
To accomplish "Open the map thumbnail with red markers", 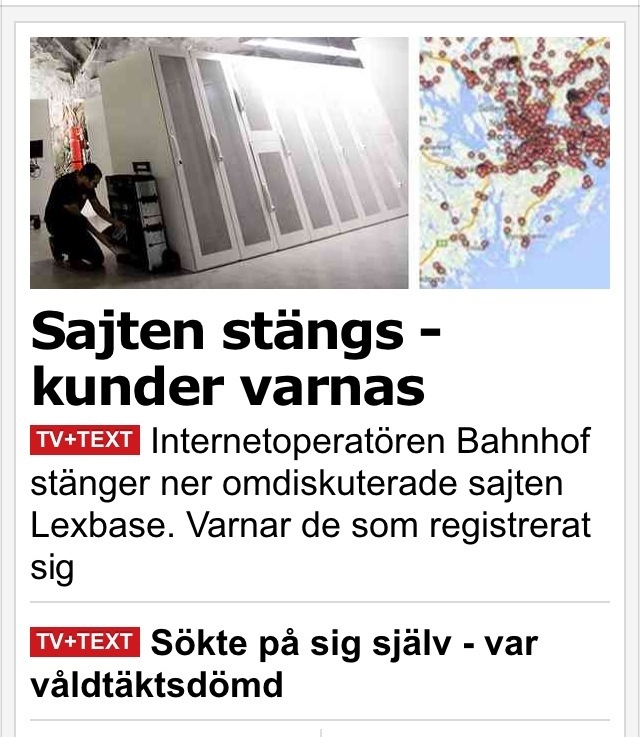I will tap(514, 163).
